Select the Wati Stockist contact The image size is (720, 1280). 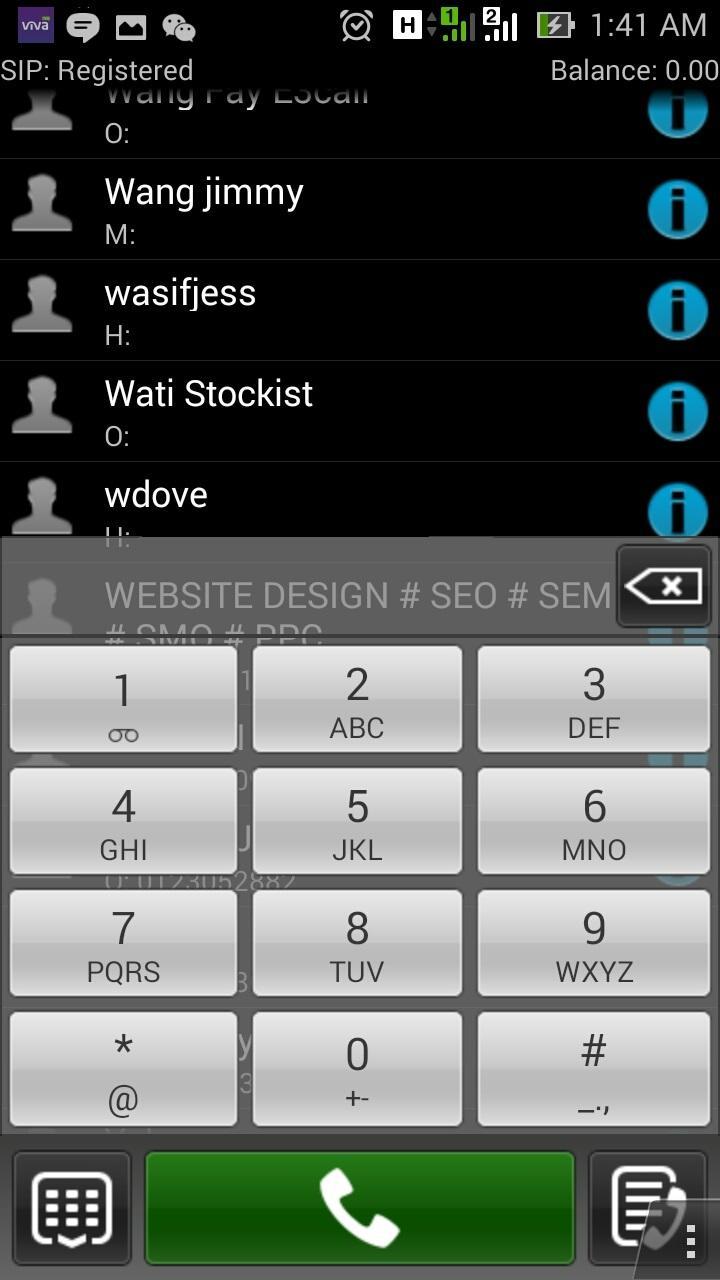click(300, 411)
